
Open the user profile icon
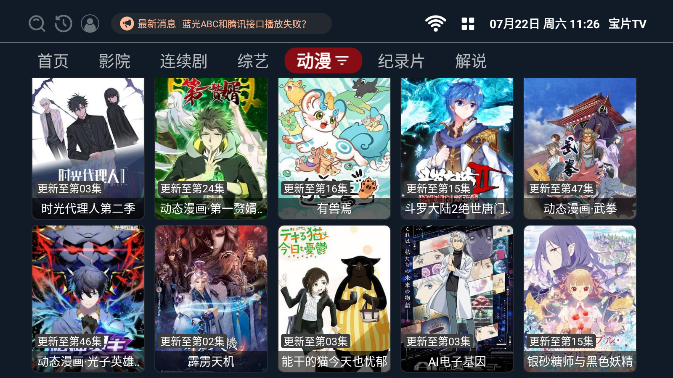coord(90,24)
